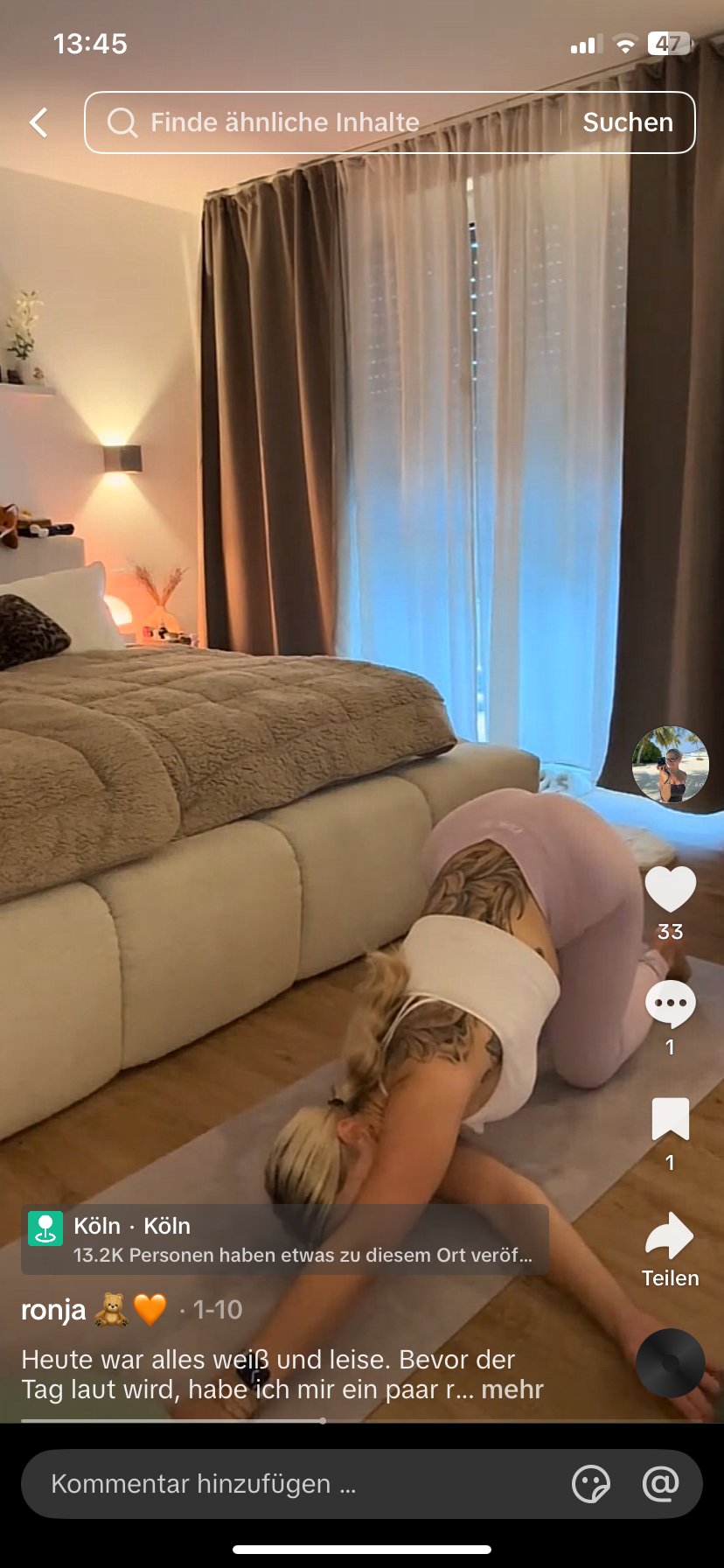Open the spinning sound disc
This screenshot has width=724, height=1568.
(670, 1362)
